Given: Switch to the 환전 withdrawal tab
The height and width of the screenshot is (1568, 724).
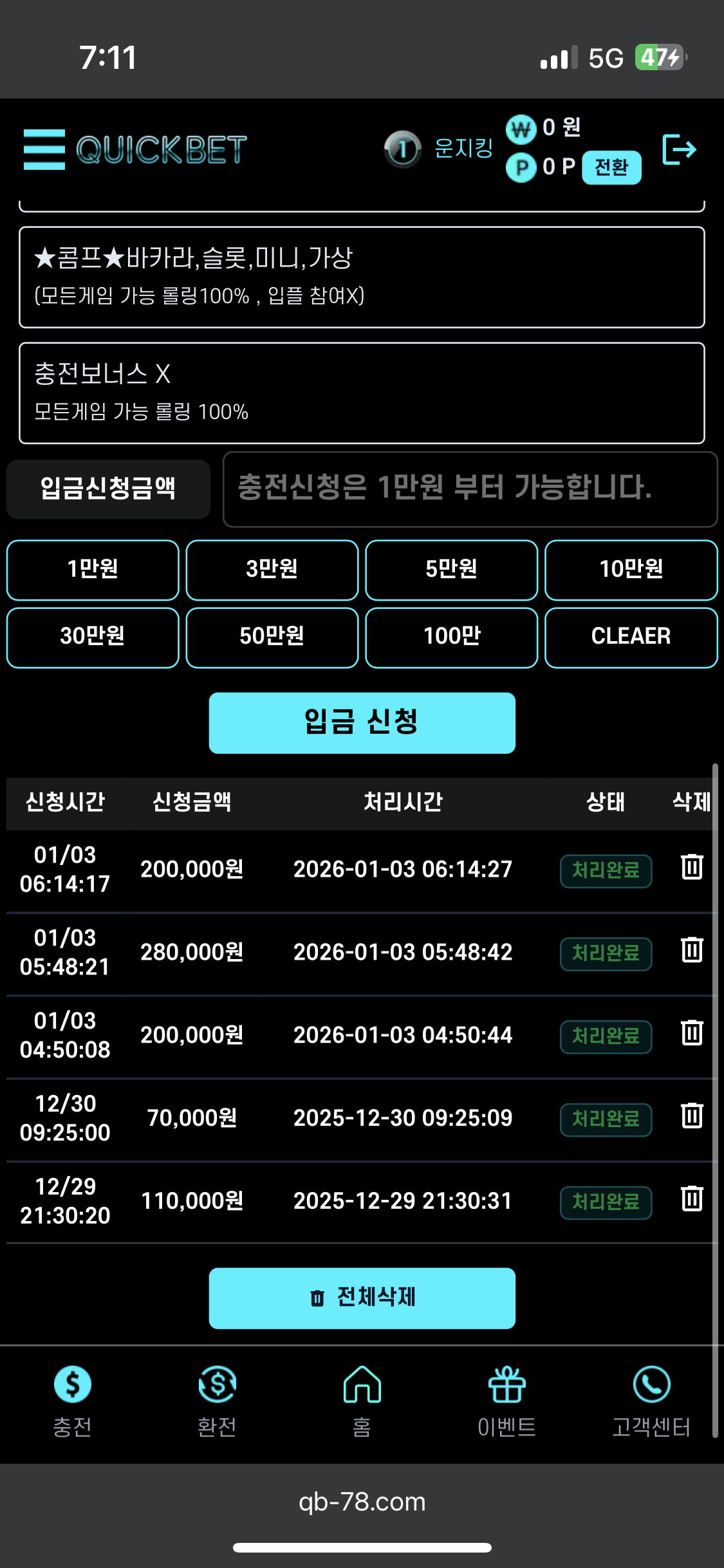Looking at the screenshot, I should pos(217,1401).
